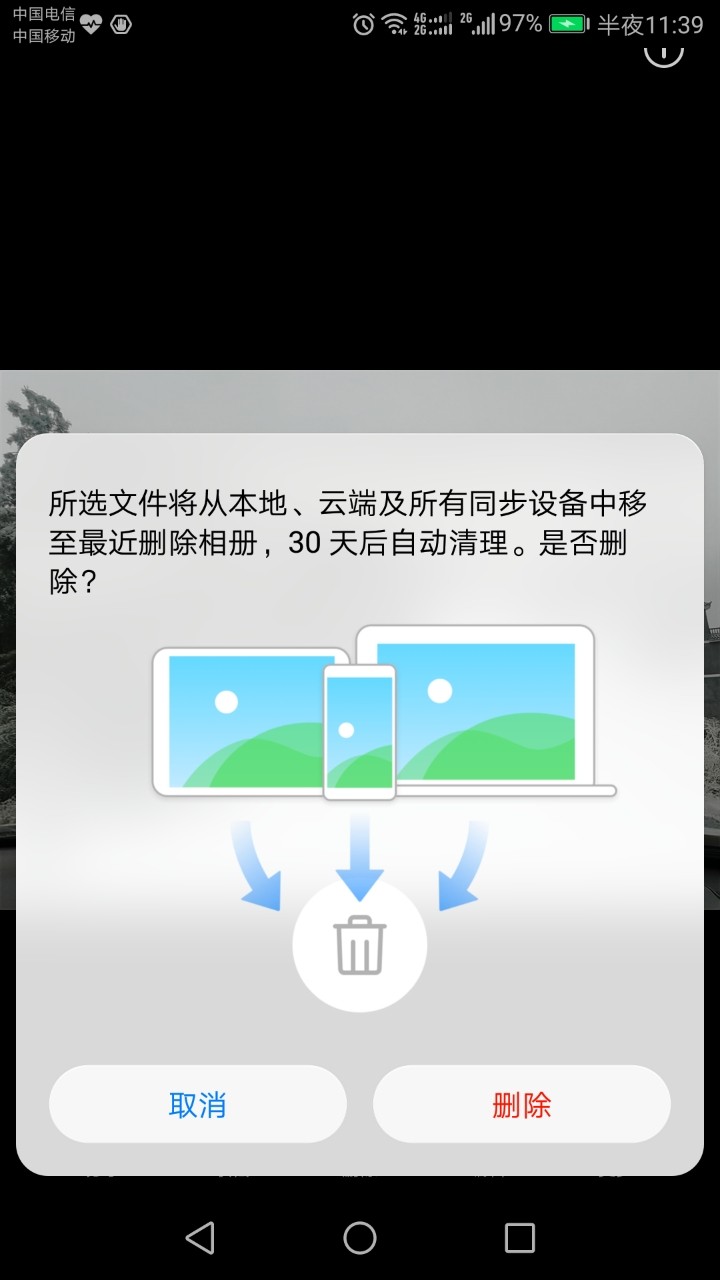The width and height of the screenshot is (720, 1280).
Task: Tap the do-not-disturb hand icon
Action: click(120, 24)
